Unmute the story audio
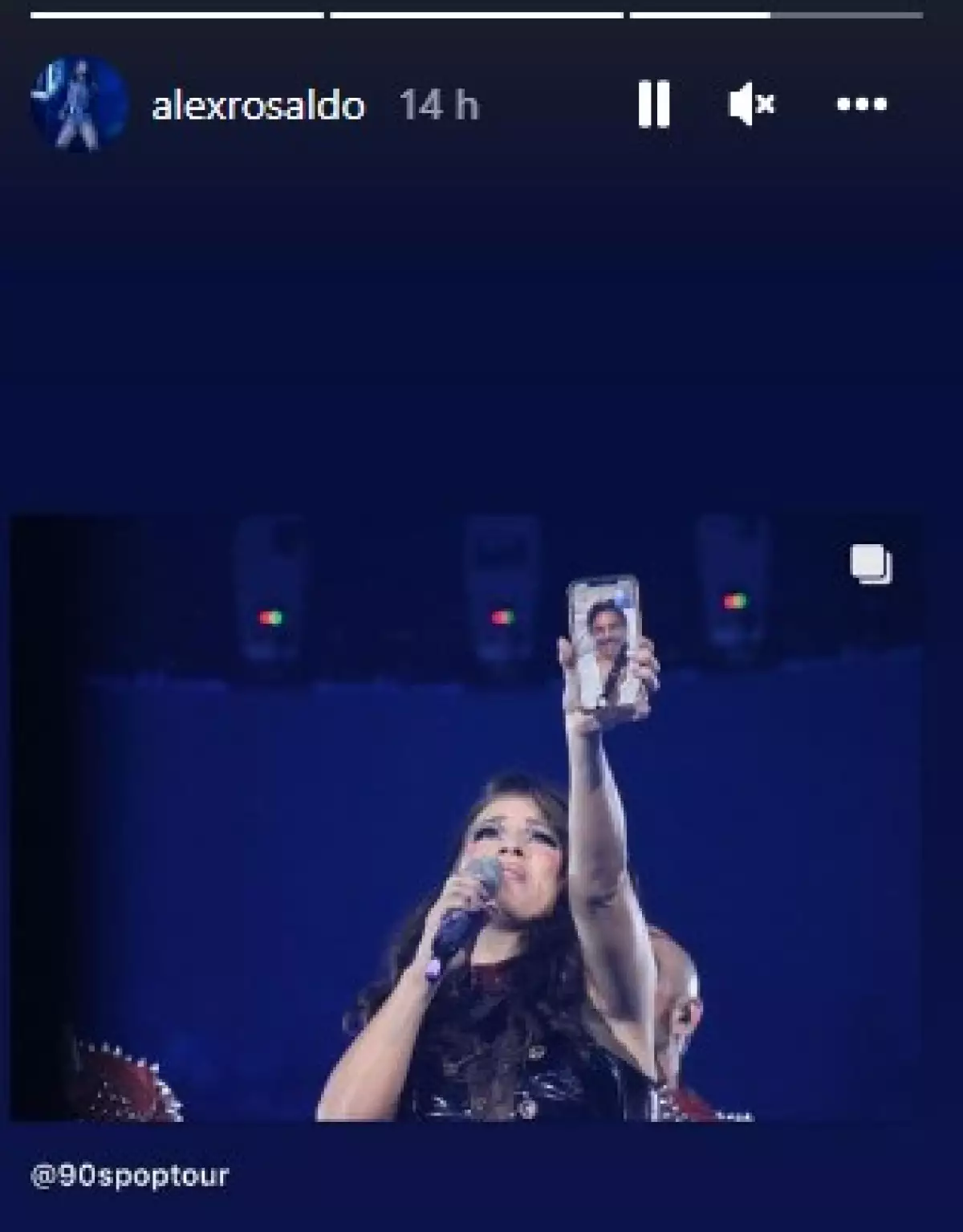Screen dimensions: 963x1232 [x=751, y=104]
